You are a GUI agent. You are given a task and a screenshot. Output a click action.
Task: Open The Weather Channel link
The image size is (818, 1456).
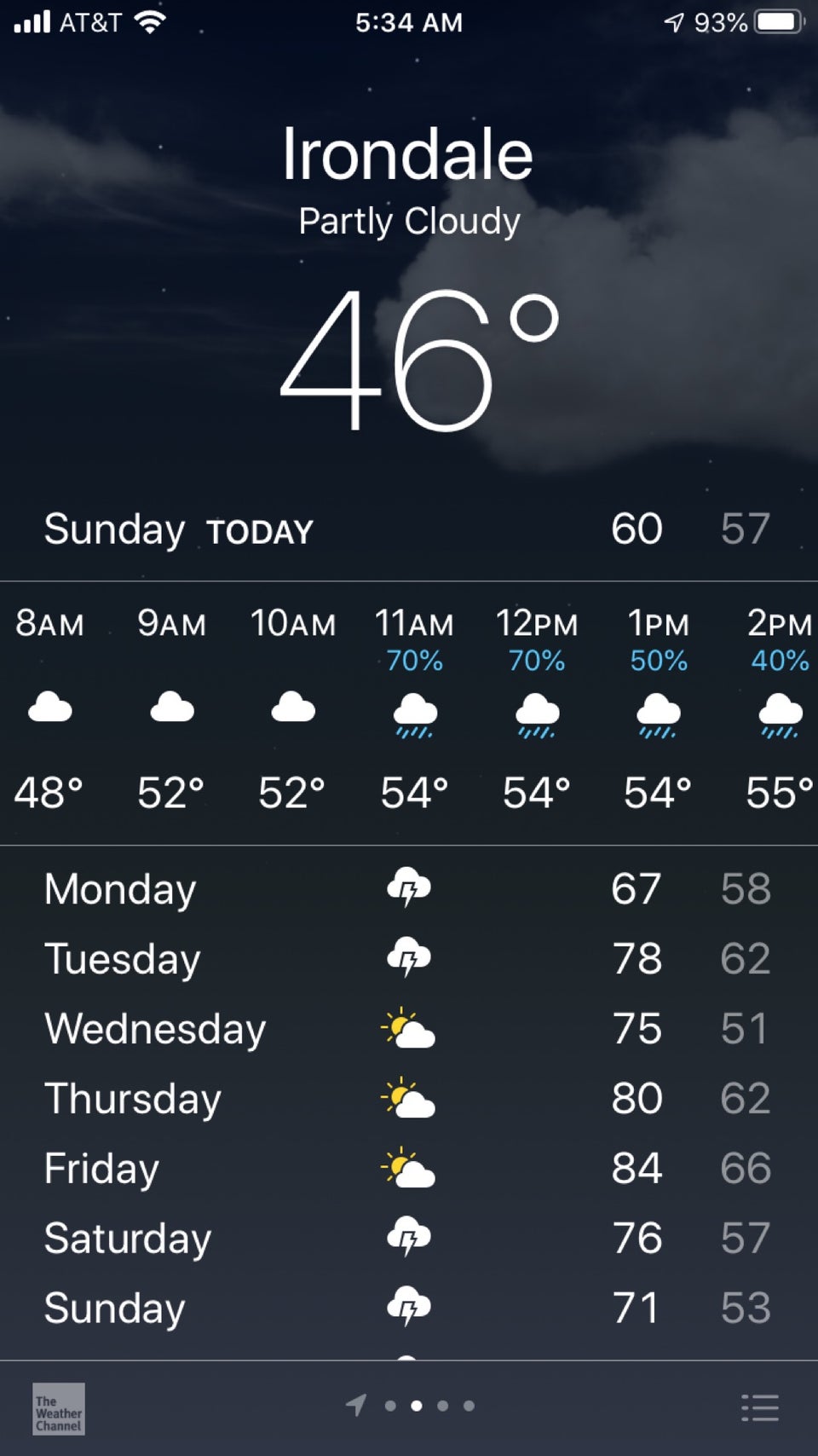tap(59, 1407)
